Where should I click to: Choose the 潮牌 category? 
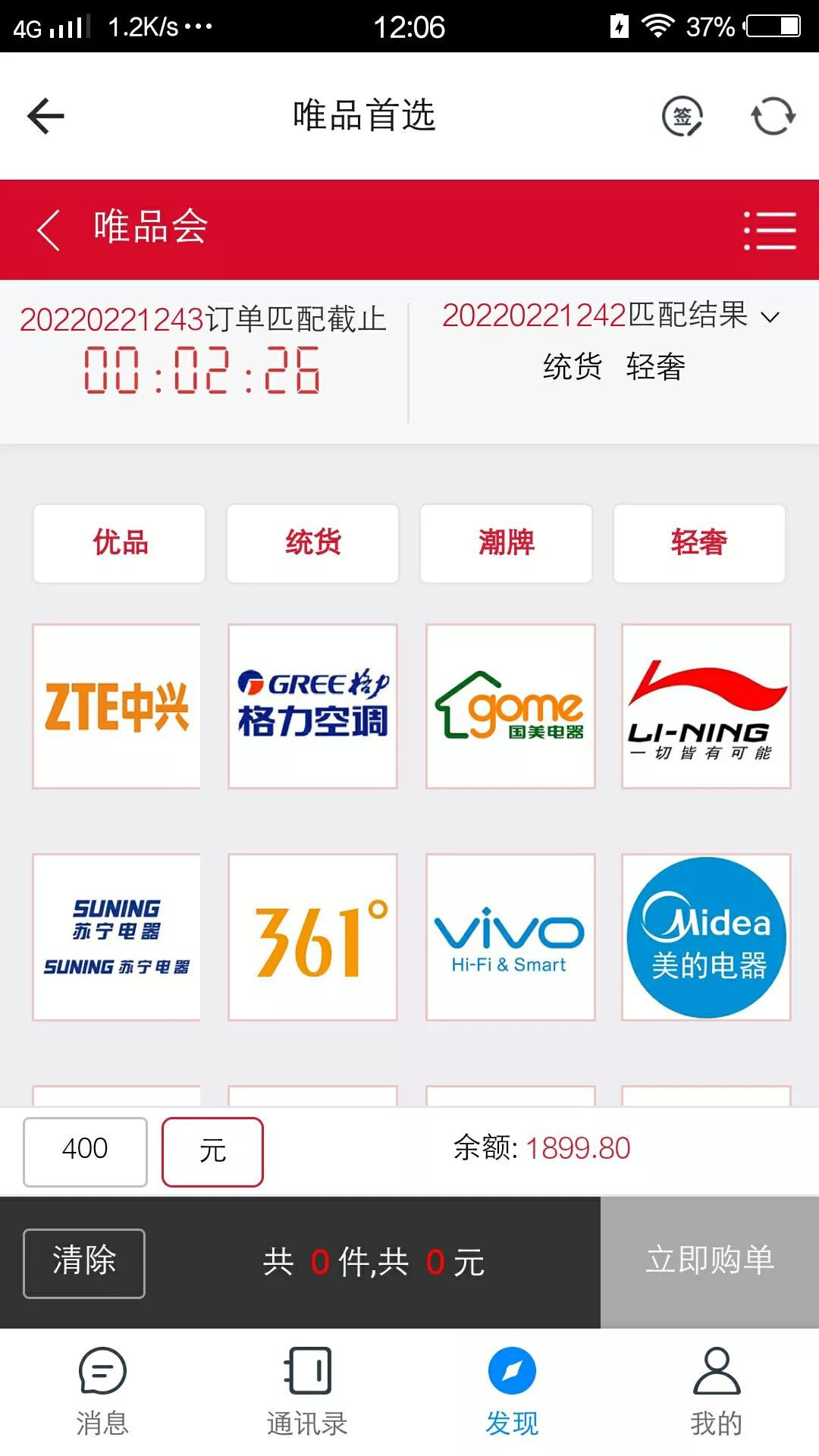506,543
